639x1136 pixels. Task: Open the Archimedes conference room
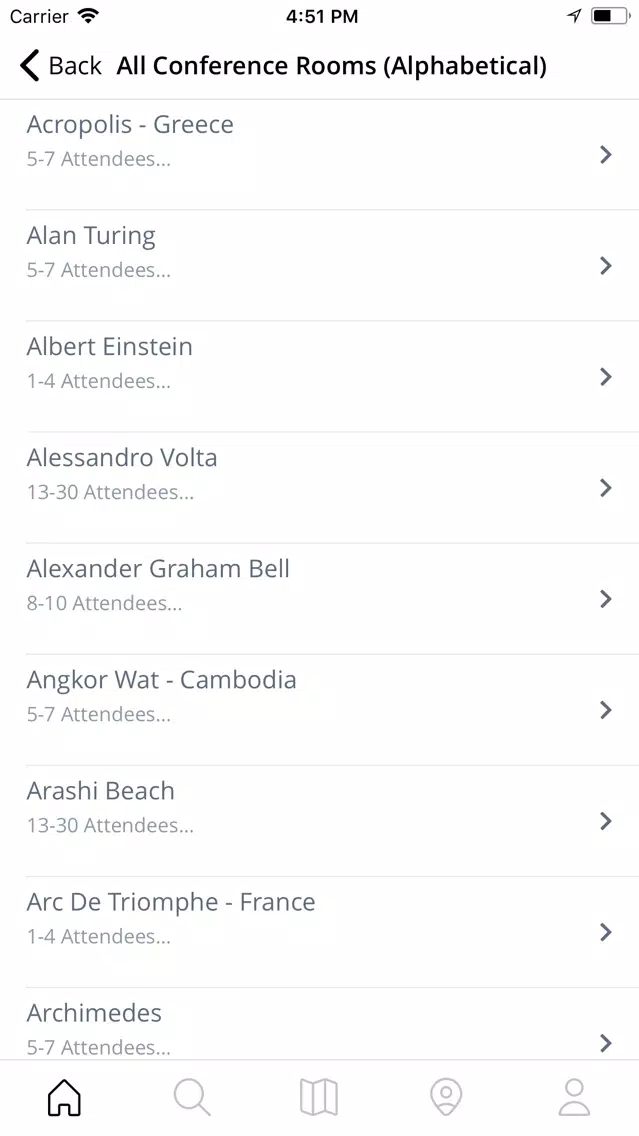[320, 1024]
